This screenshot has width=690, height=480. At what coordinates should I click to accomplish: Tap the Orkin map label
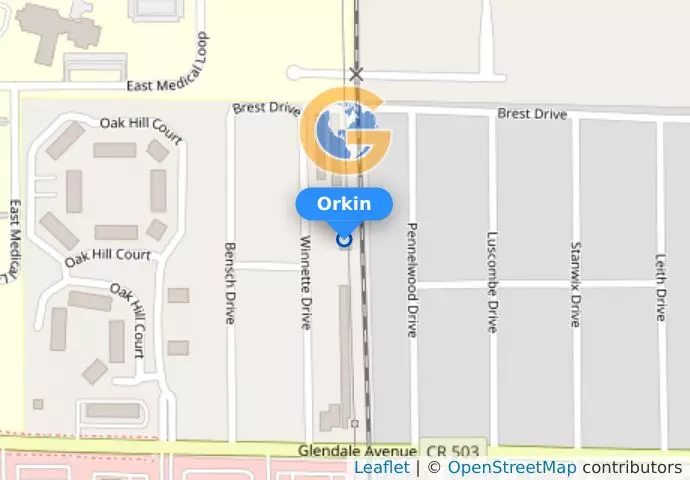[344, 204]
